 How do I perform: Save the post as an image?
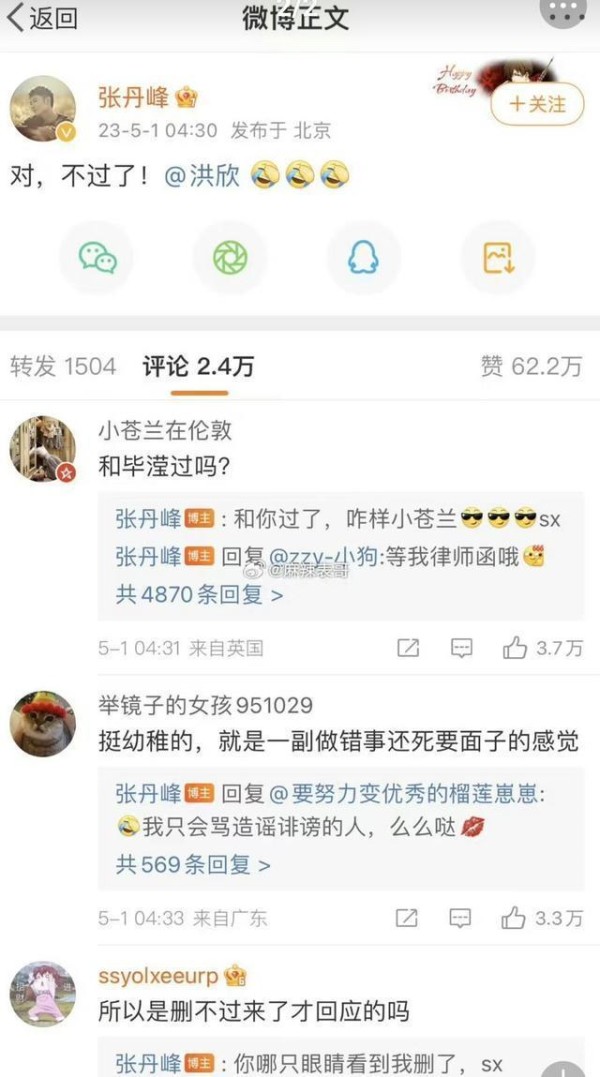pos(498,258)
